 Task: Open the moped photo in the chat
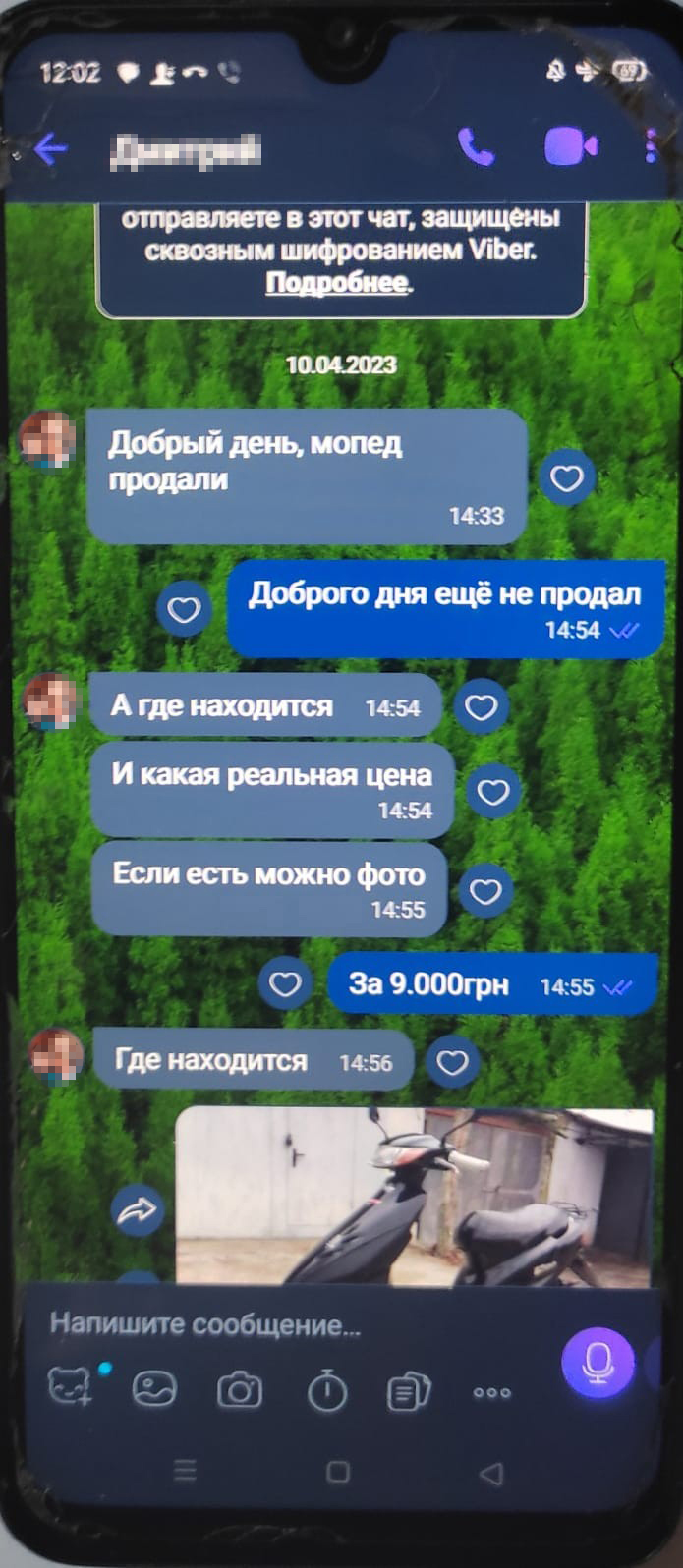[413, 1195]
